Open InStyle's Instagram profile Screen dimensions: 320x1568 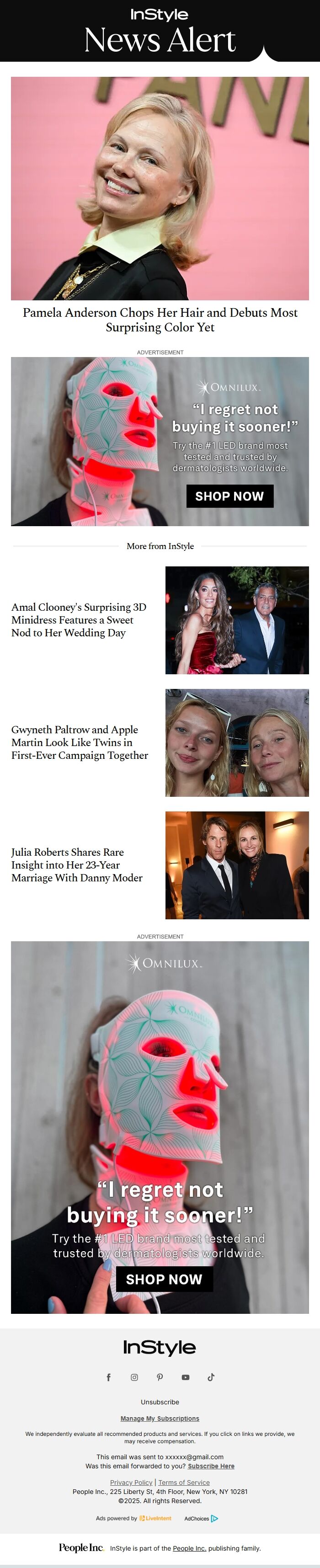click(x=134, y=1377)
